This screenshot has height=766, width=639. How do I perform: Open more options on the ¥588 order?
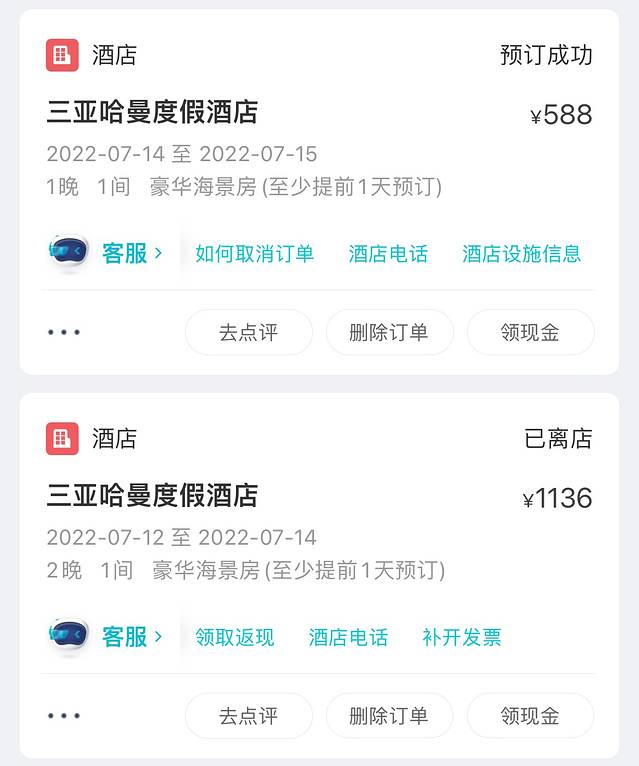coord(64,332)
